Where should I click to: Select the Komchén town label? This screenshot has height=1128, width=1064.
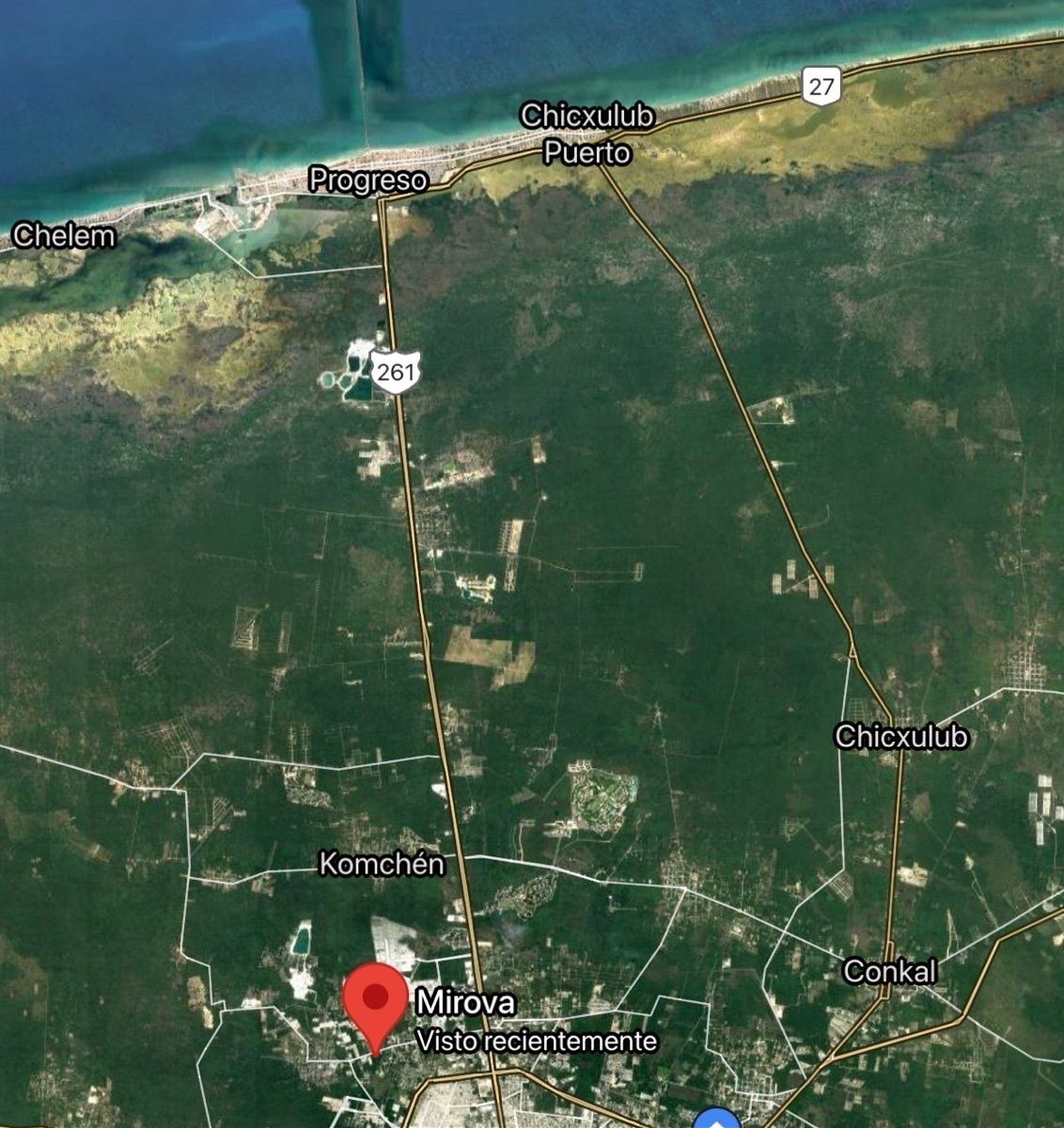point(382,863)
